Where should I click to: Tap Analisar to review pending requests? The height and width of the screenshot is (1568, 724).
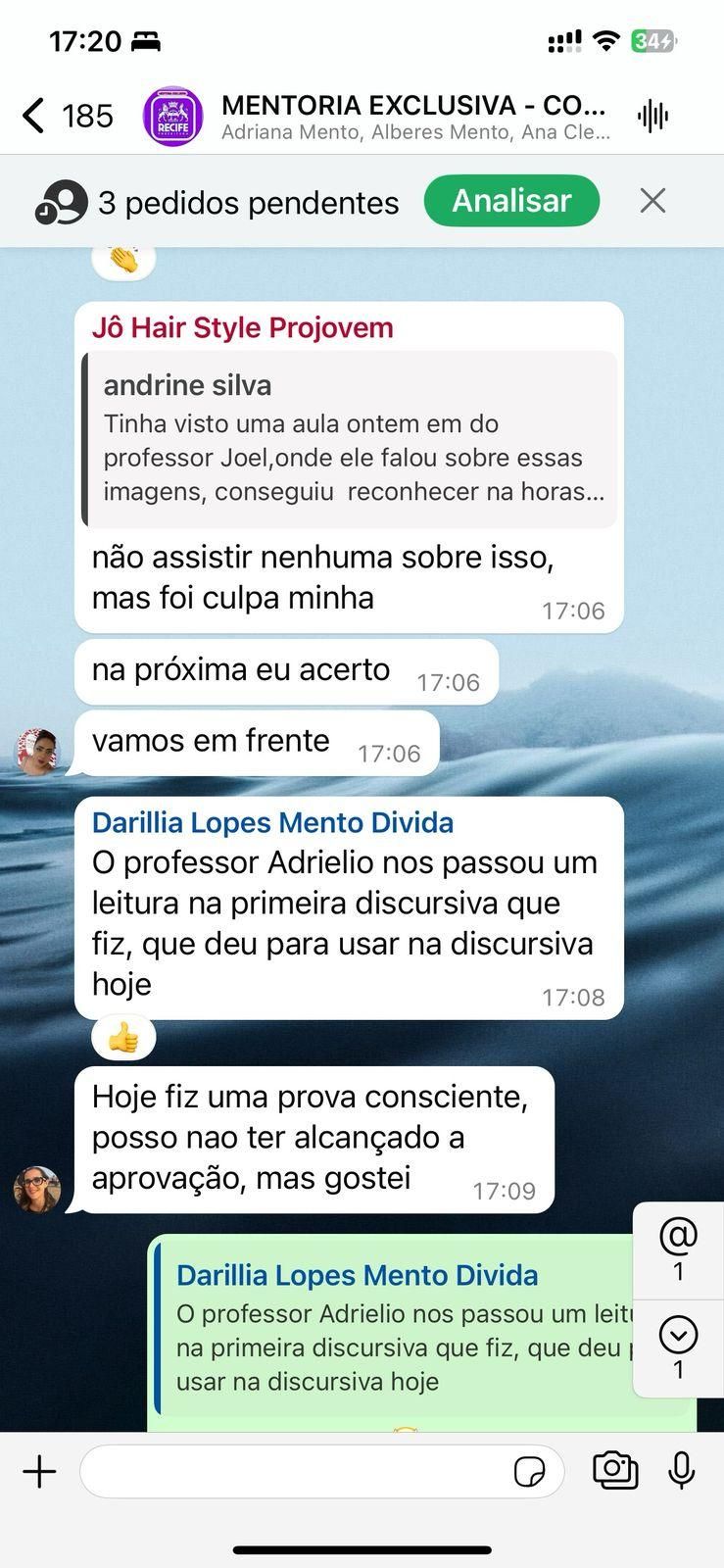(x=511, y=201)
